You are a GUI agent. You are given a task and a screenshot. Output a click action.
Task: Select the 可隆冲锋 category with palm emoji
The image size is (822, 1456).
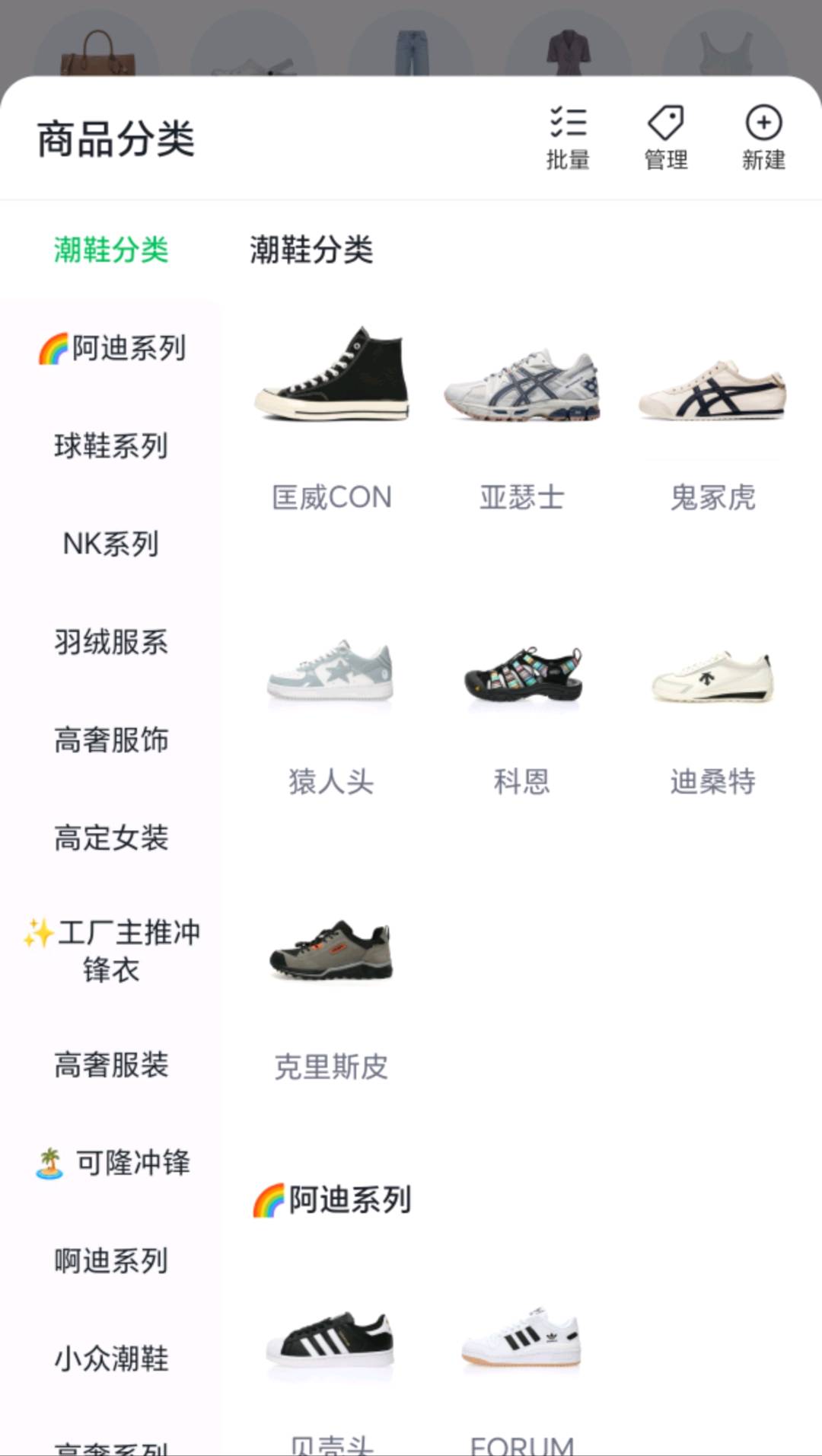coord(111,1163)
